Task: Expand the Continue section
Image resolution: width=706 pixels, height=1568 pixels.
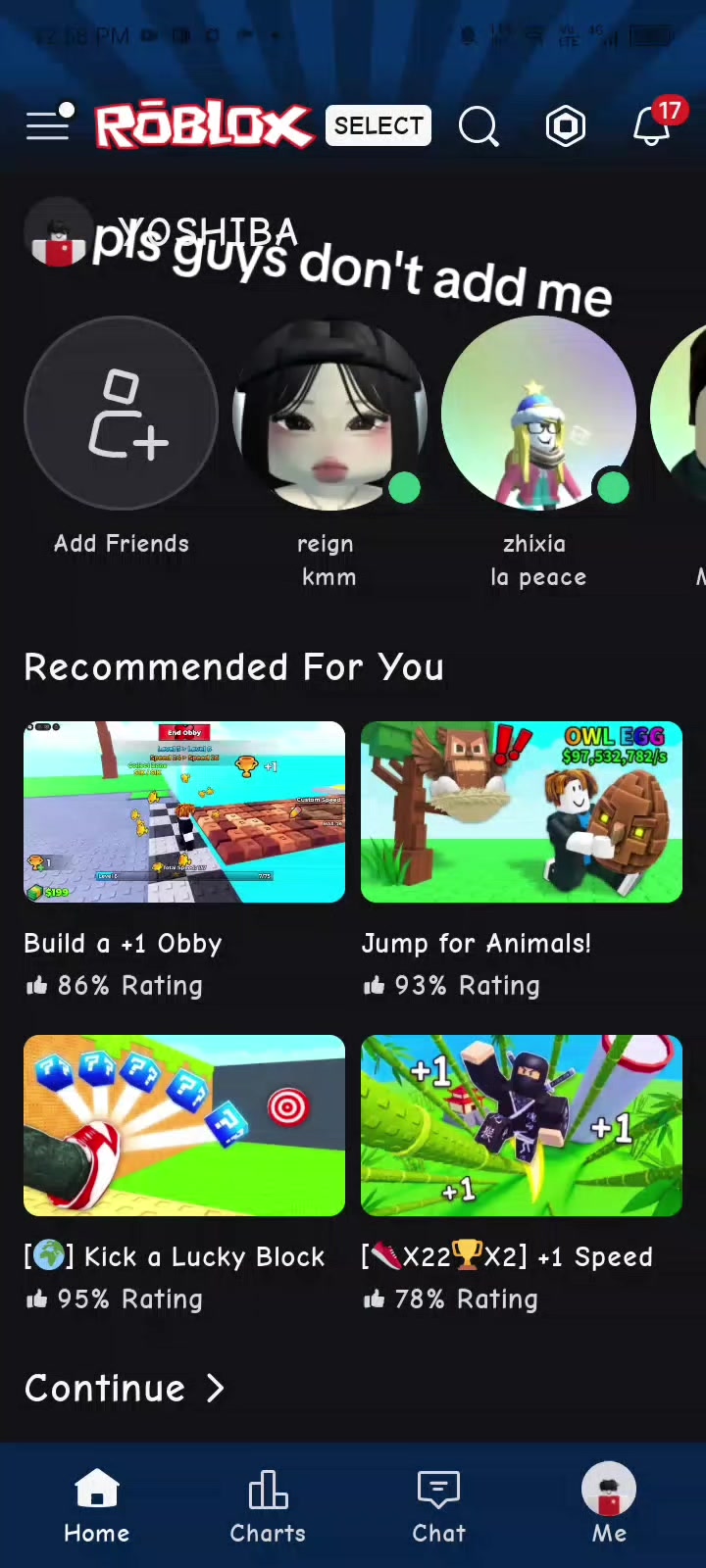Action: click(x=125, y=1389)
